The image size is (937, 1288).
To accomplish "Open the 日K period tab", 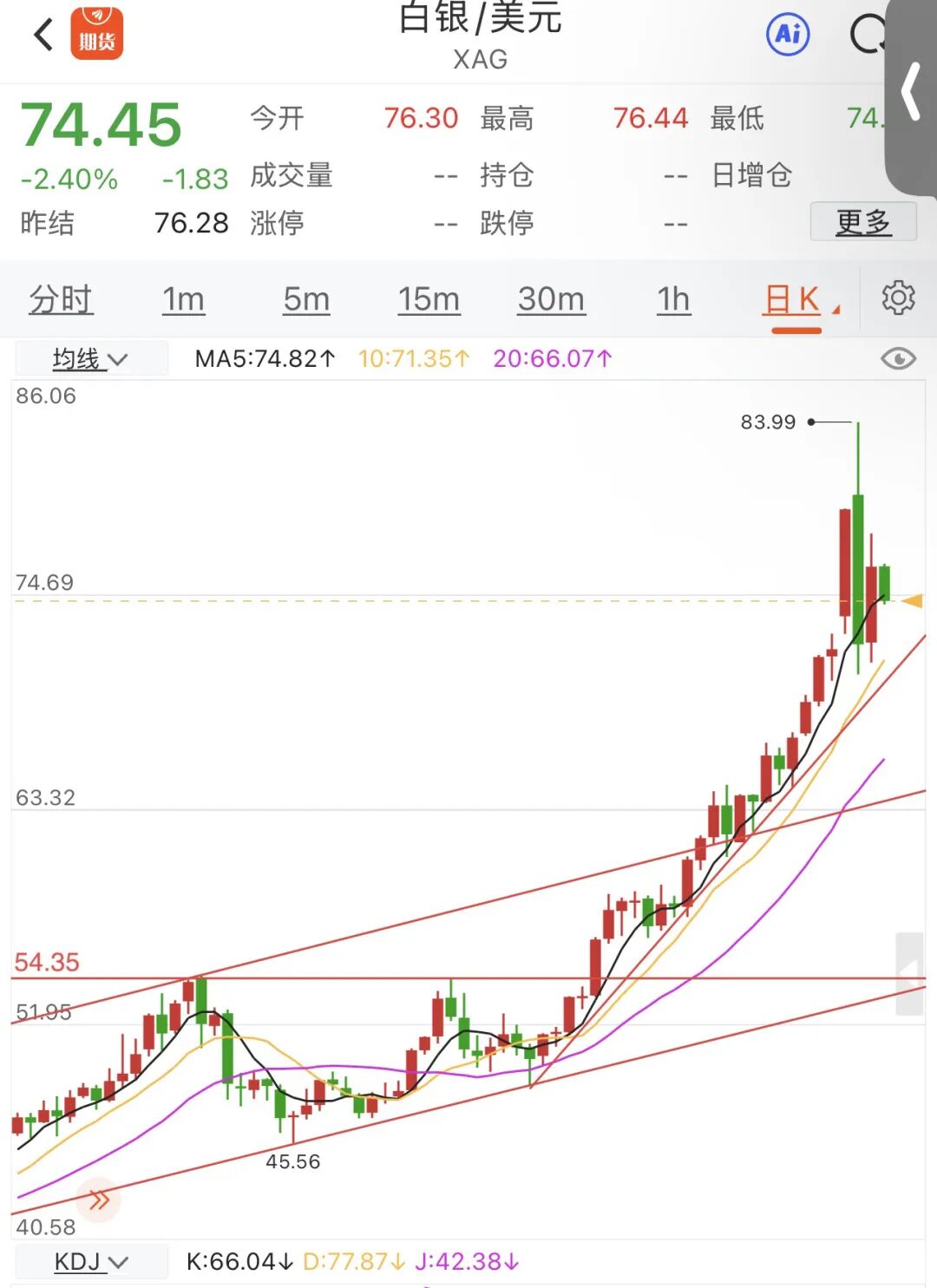I will point(793,300).
